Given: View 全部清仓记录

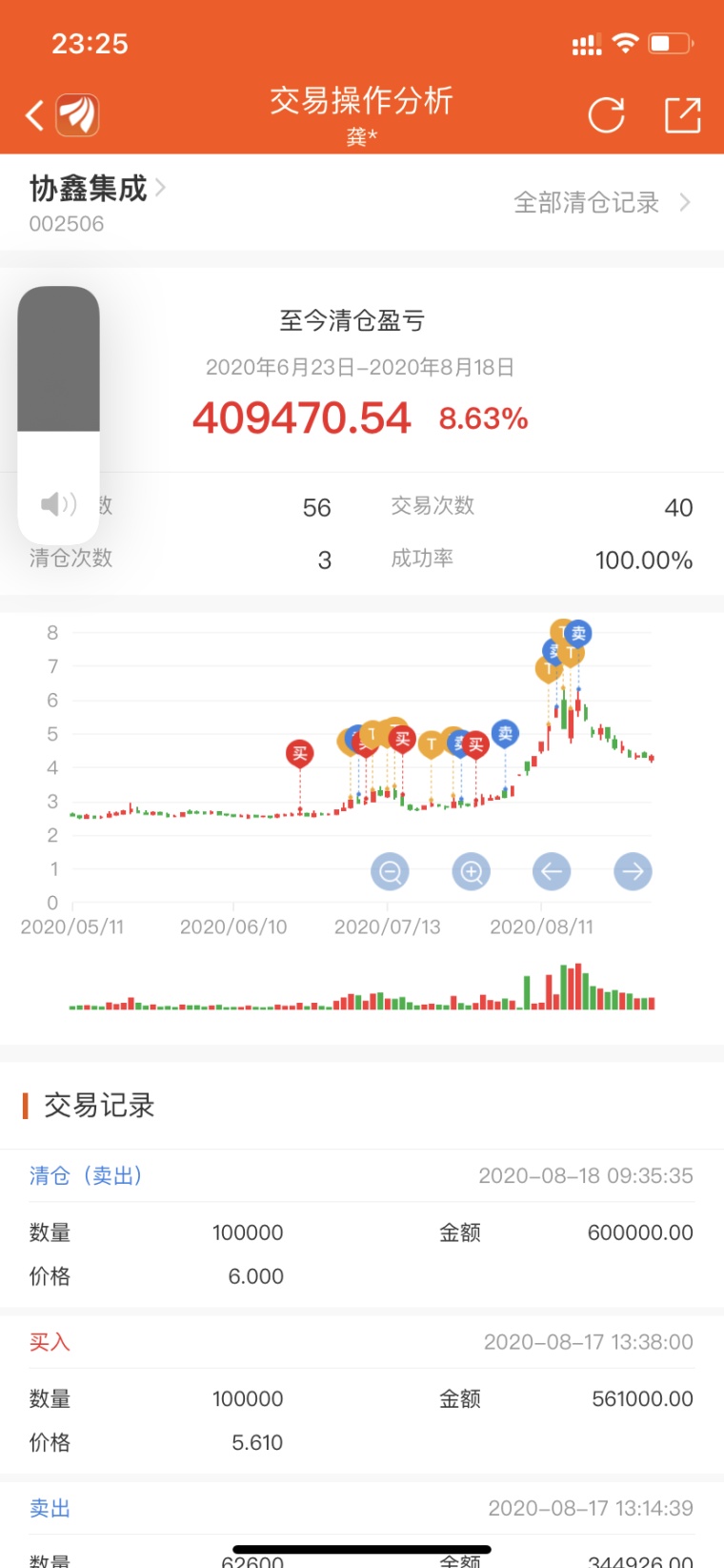Looking at the screenshot, I should (600, 203).
